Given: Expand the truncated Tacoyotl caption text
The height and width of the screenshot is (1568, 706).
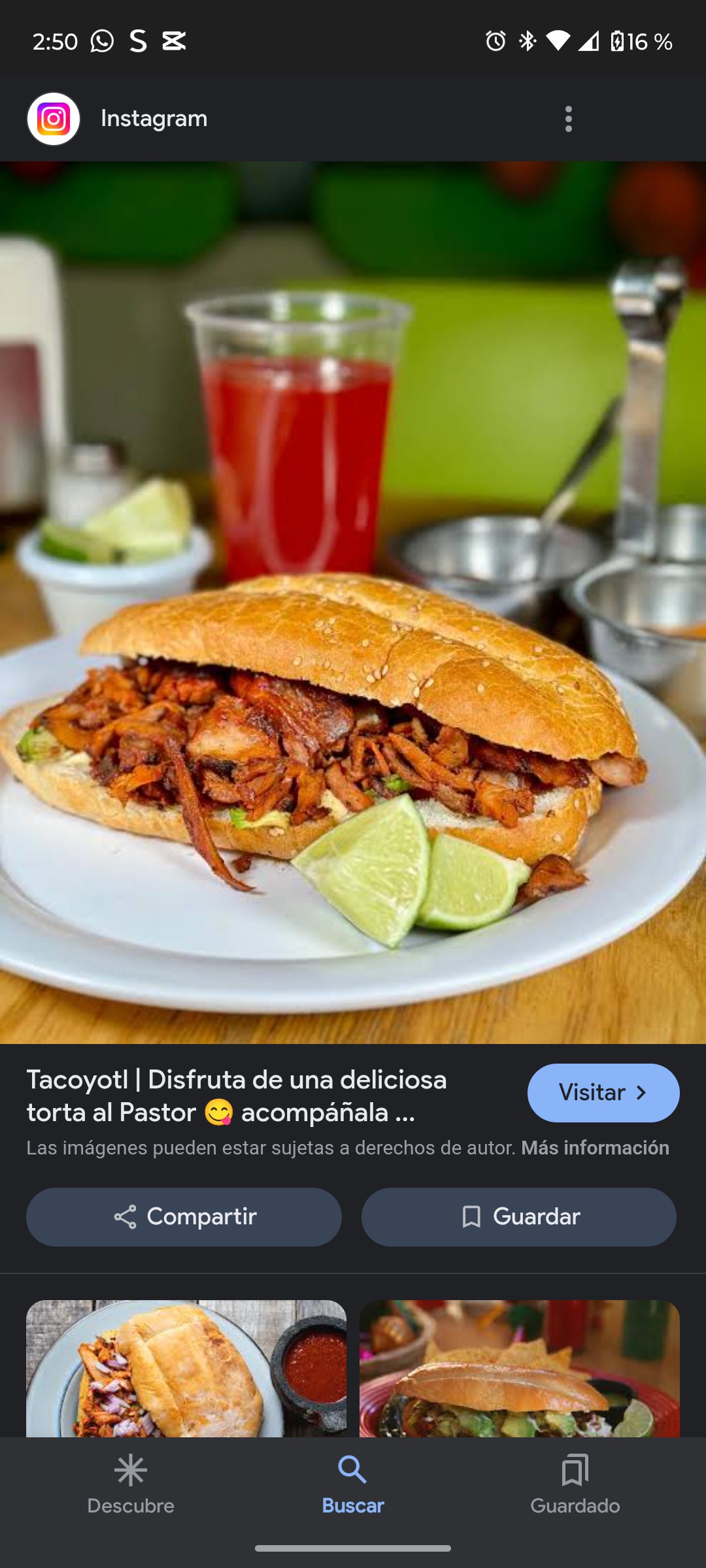Looking at the screenshot, I should click(x=235, y=1094).
